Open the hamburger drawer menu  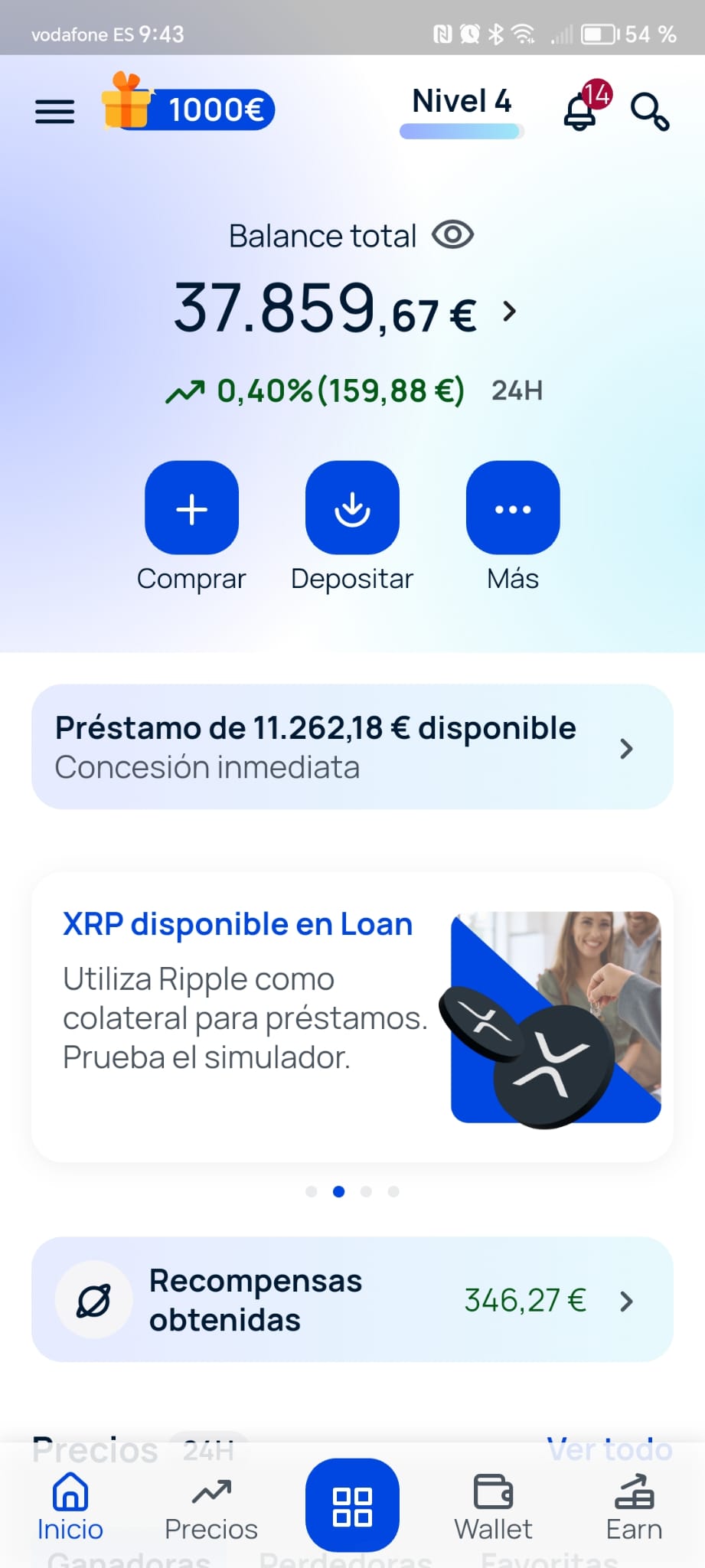coord(55,112)
